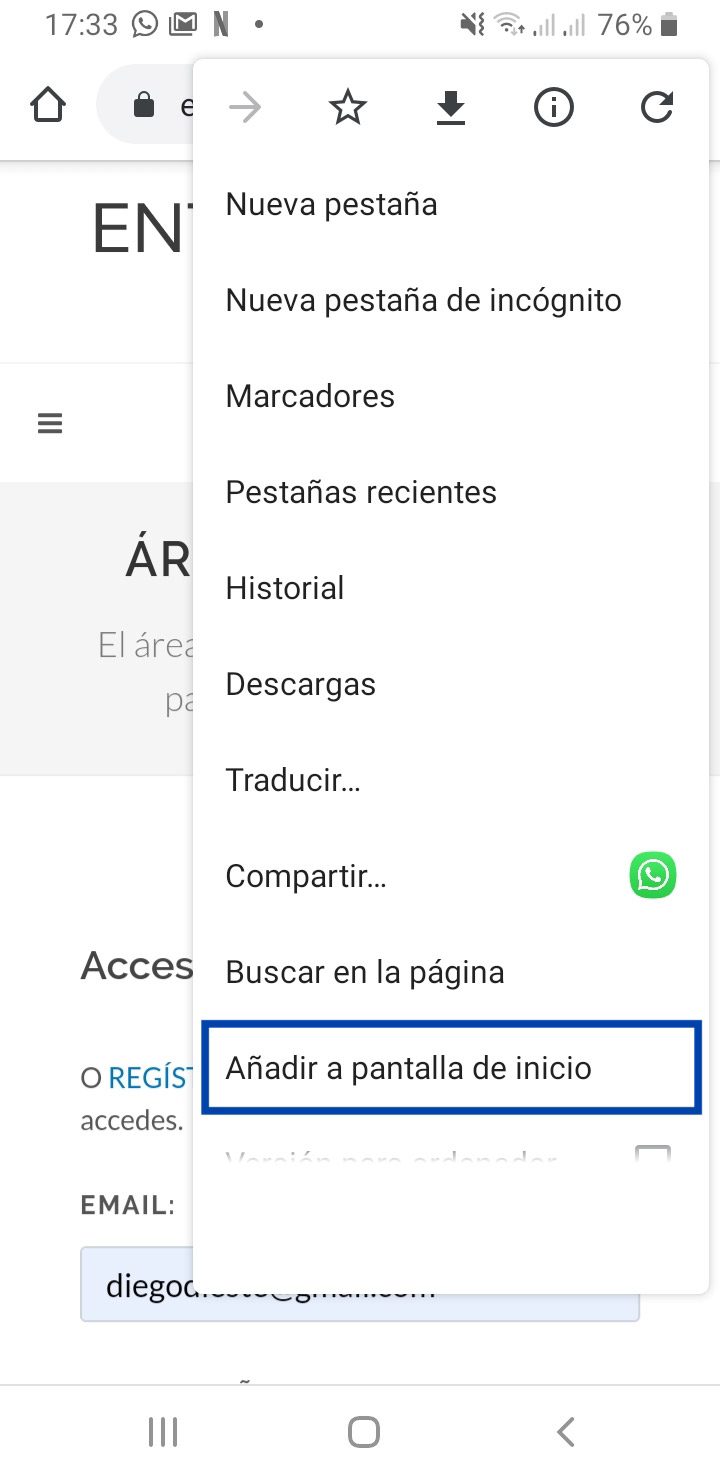Bookmark this page with the star icon

pos(348,107)
